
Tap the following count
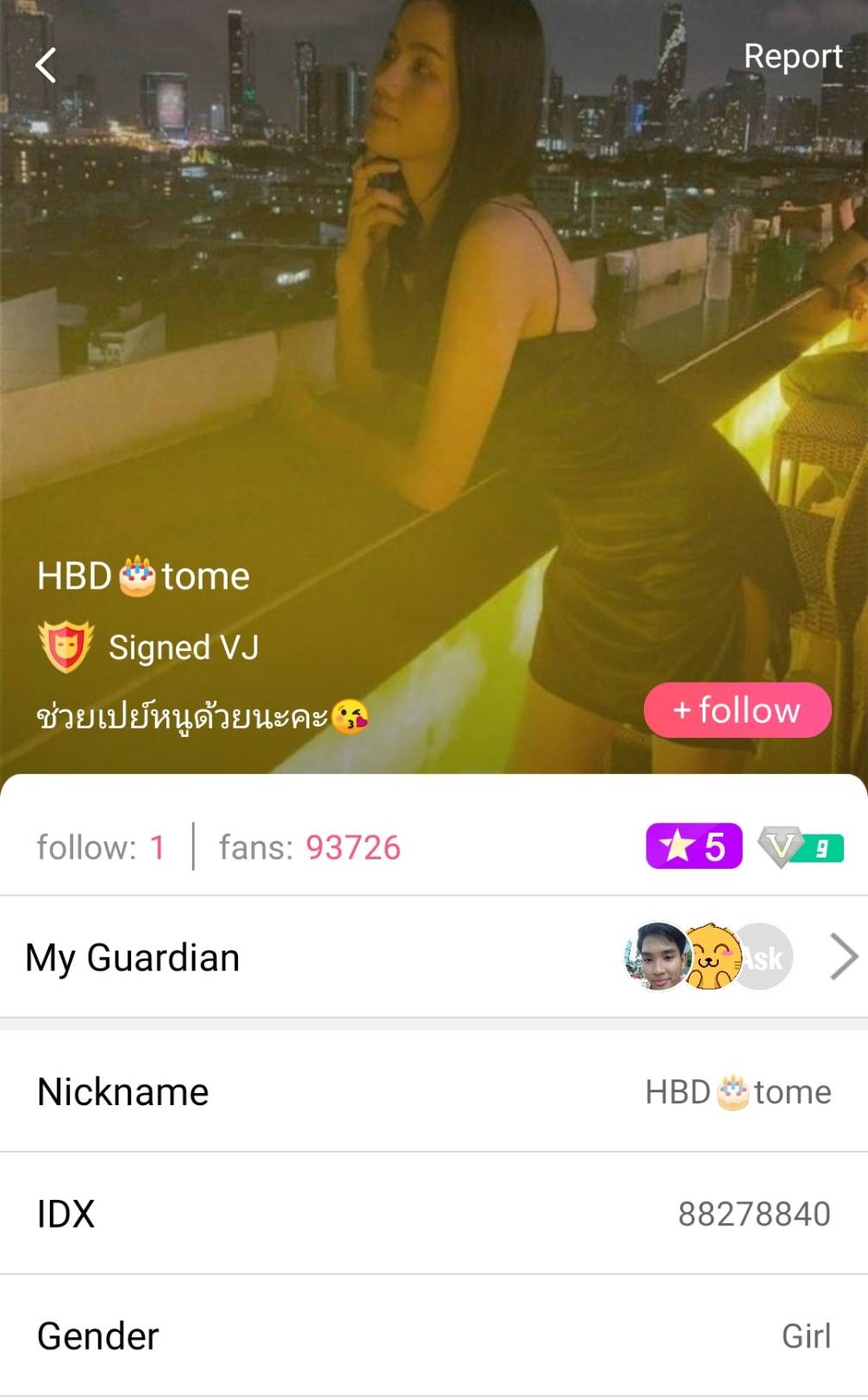click(x=101, y=847)
